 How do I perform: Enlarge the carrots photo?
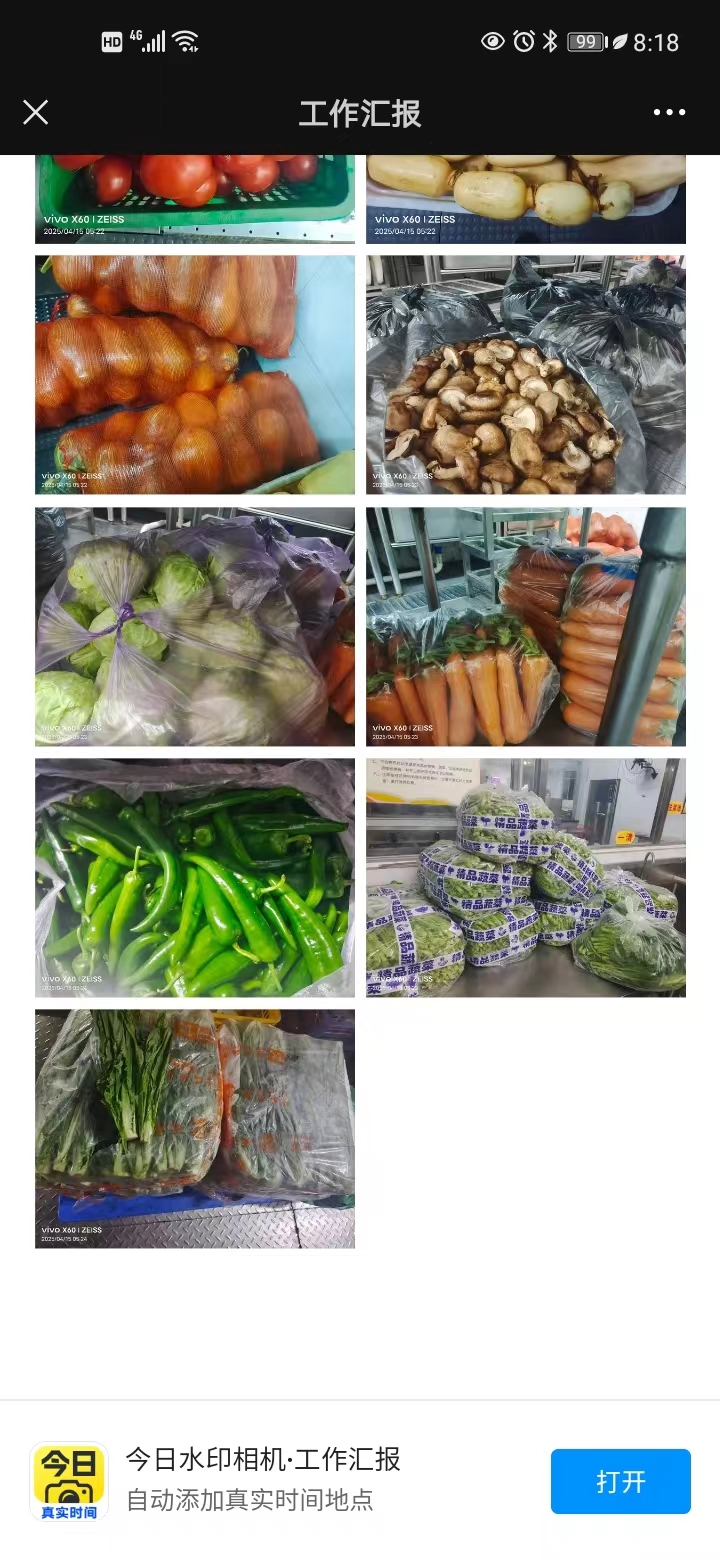point(525,627)
